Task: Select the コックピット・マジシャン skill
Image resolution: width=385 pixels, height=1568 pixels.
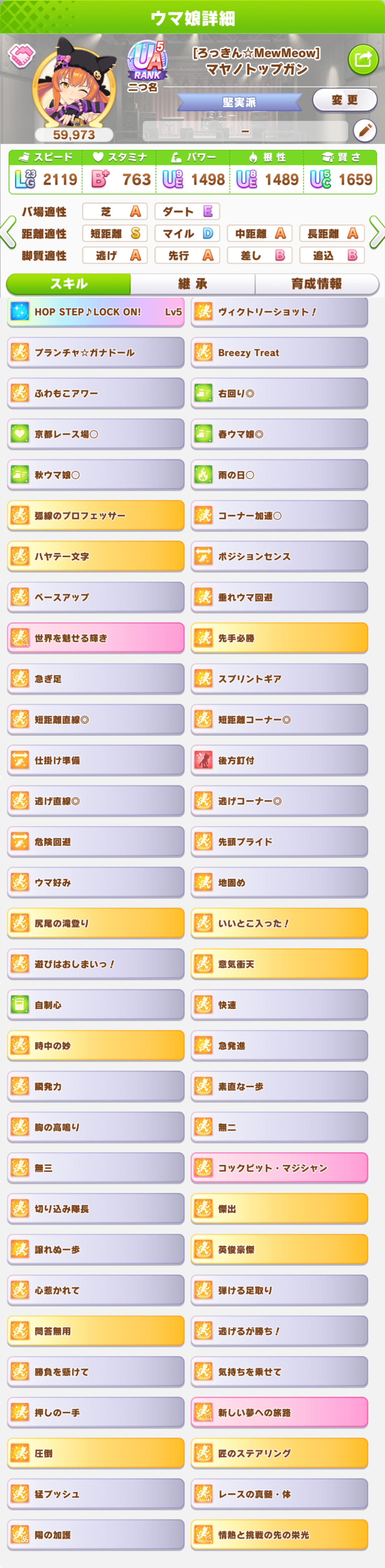Action: tap(279, 1167)
